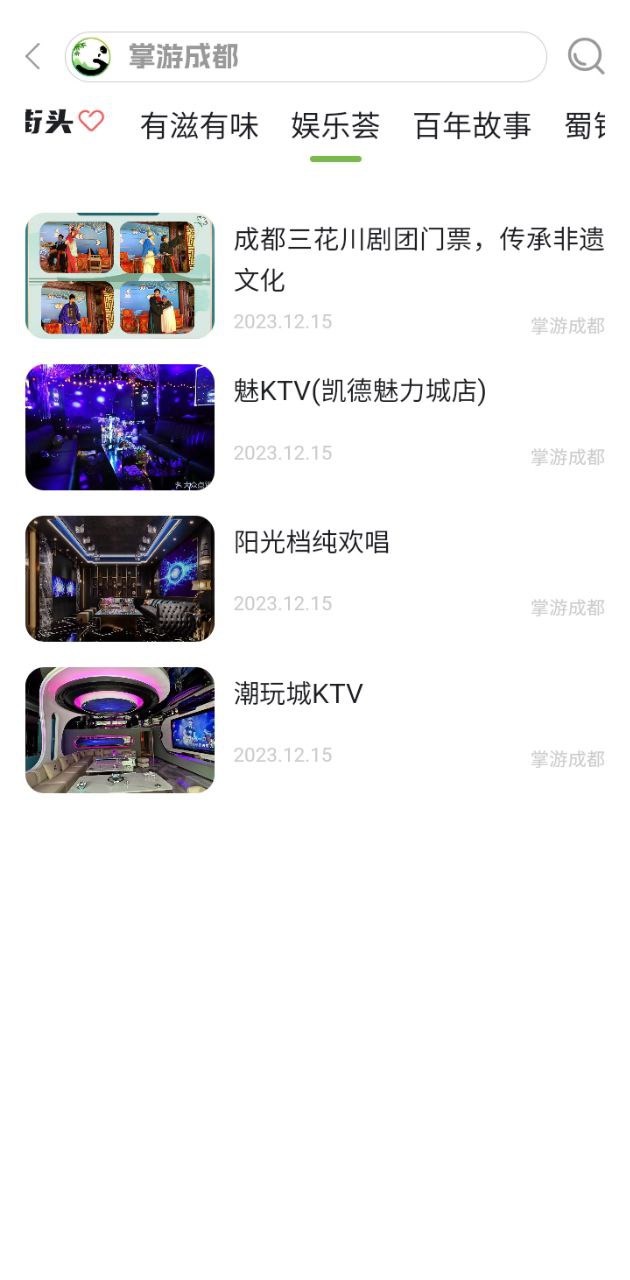Open the 魅KTV(凯德魅力城店) listing
The height and width of the screenshot is (1280, 630).
(360, 392)
